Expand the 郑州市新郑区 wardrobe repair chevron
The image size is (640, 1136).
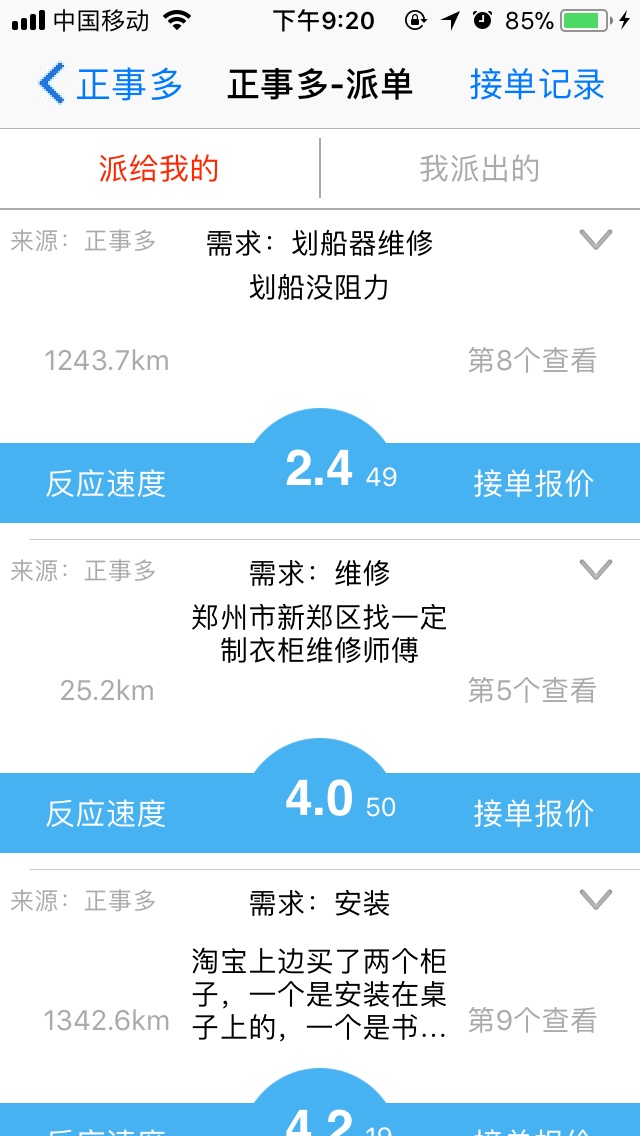[x=596, y=569]
